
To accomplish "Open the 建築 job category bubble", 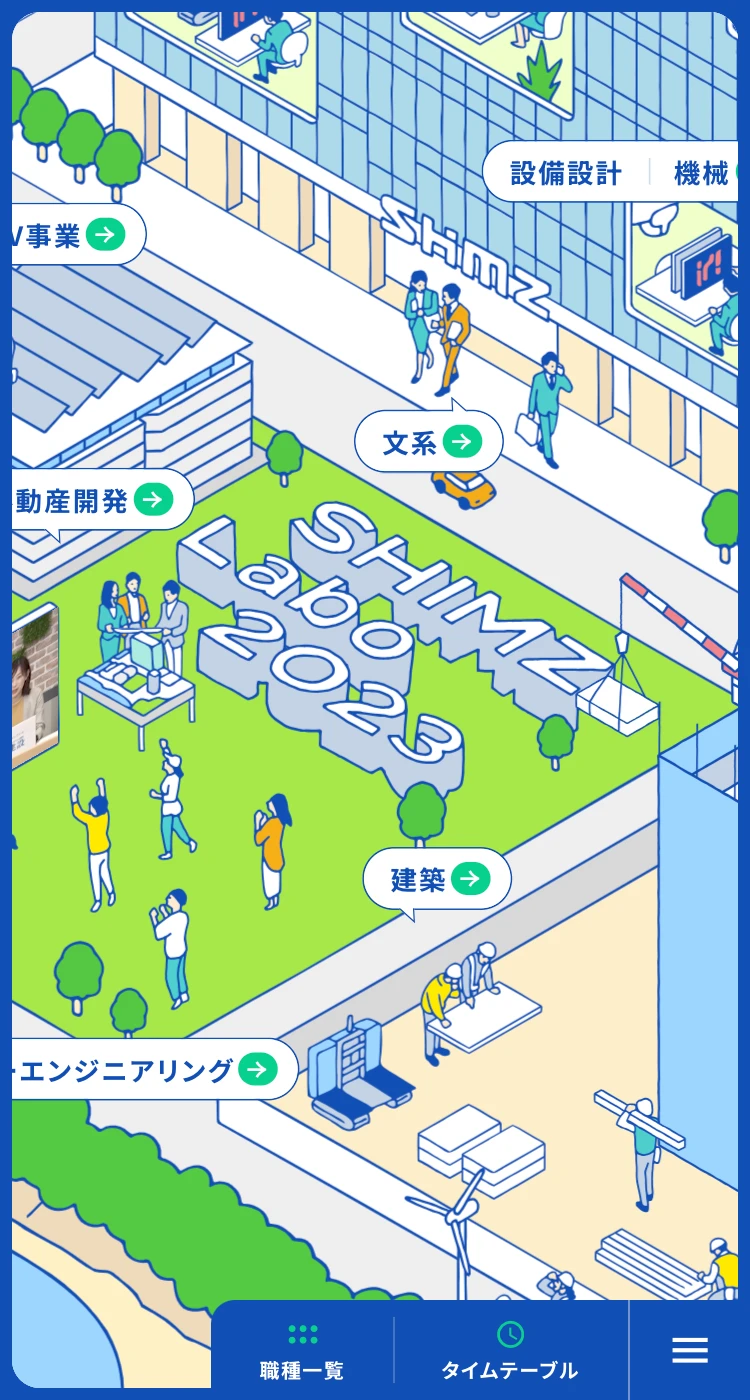I will tap(438, 879).
